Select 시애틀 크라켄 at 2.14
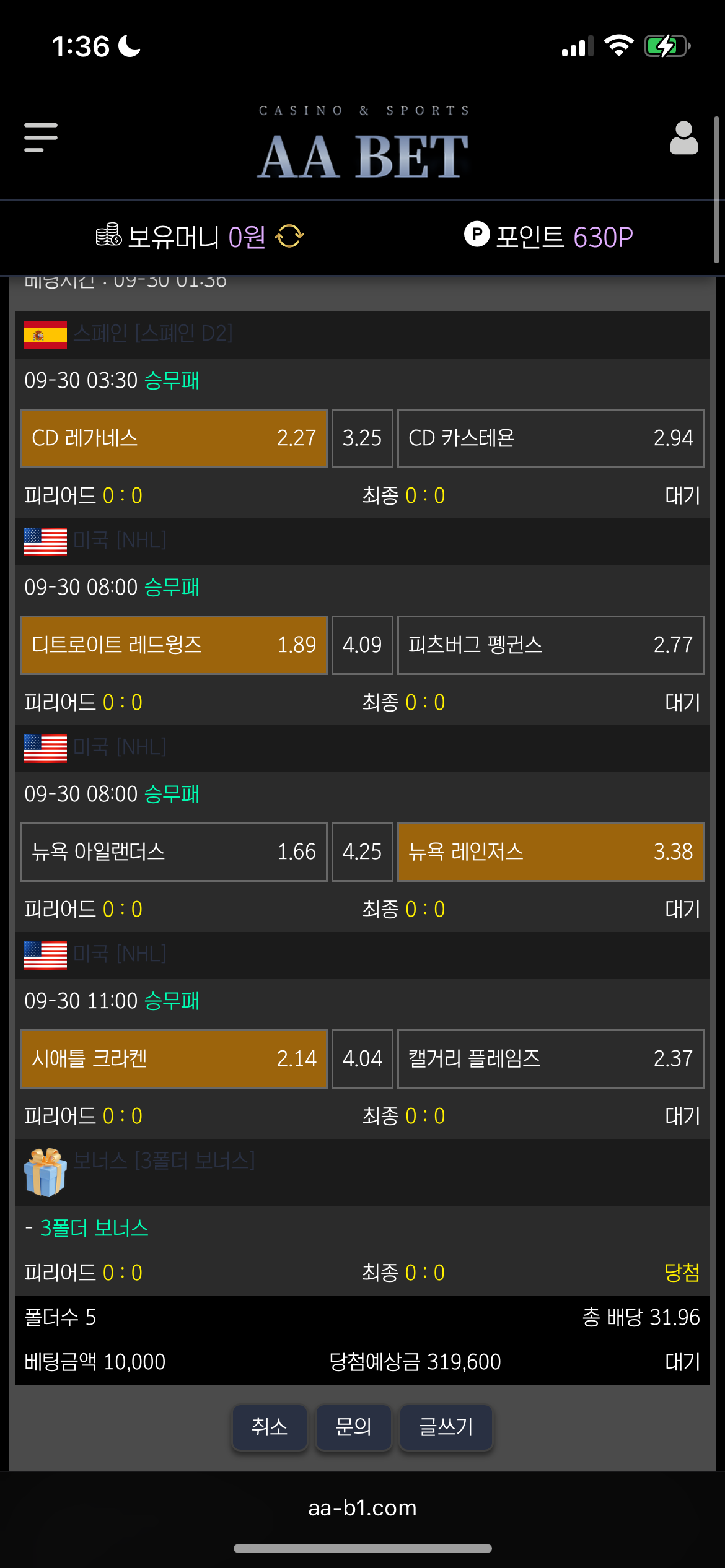The height and width of the screenshot is (1568, 725). coord(174,1058)
